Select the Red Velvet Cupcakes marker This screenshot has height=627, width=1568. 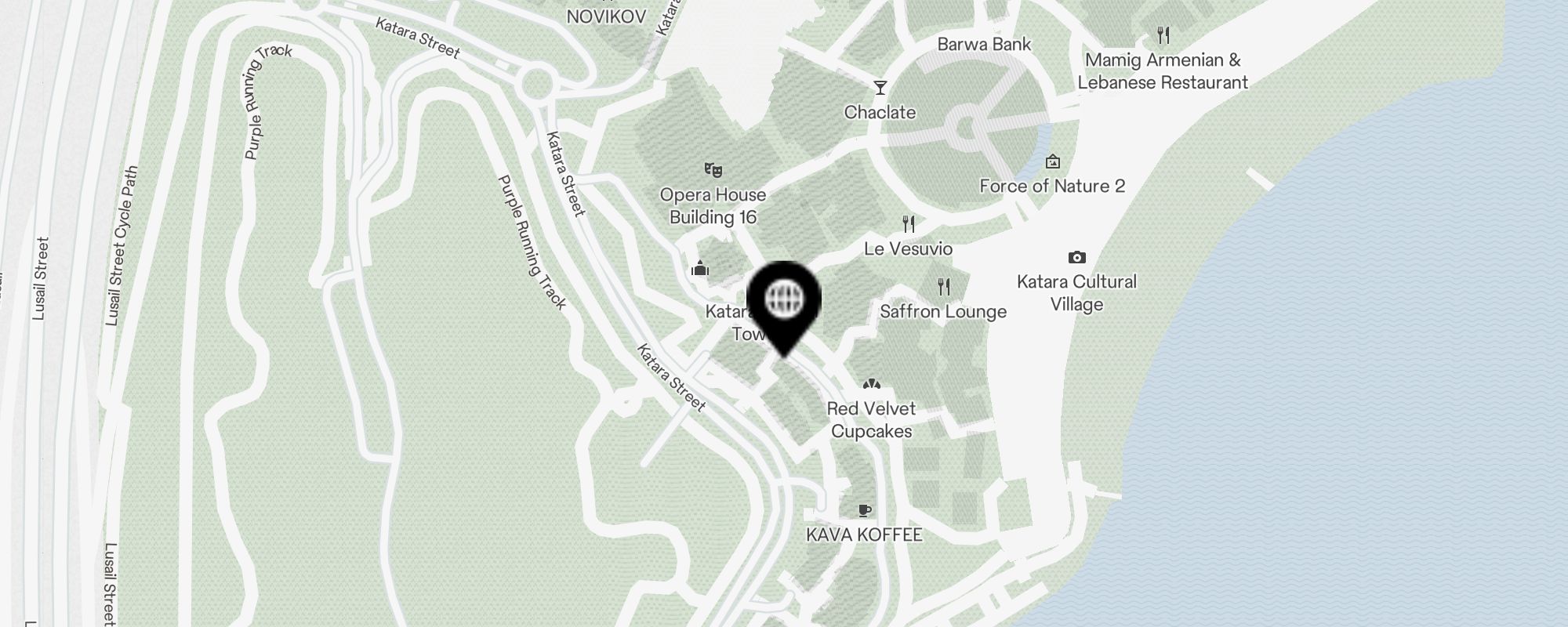coord(871,385)
